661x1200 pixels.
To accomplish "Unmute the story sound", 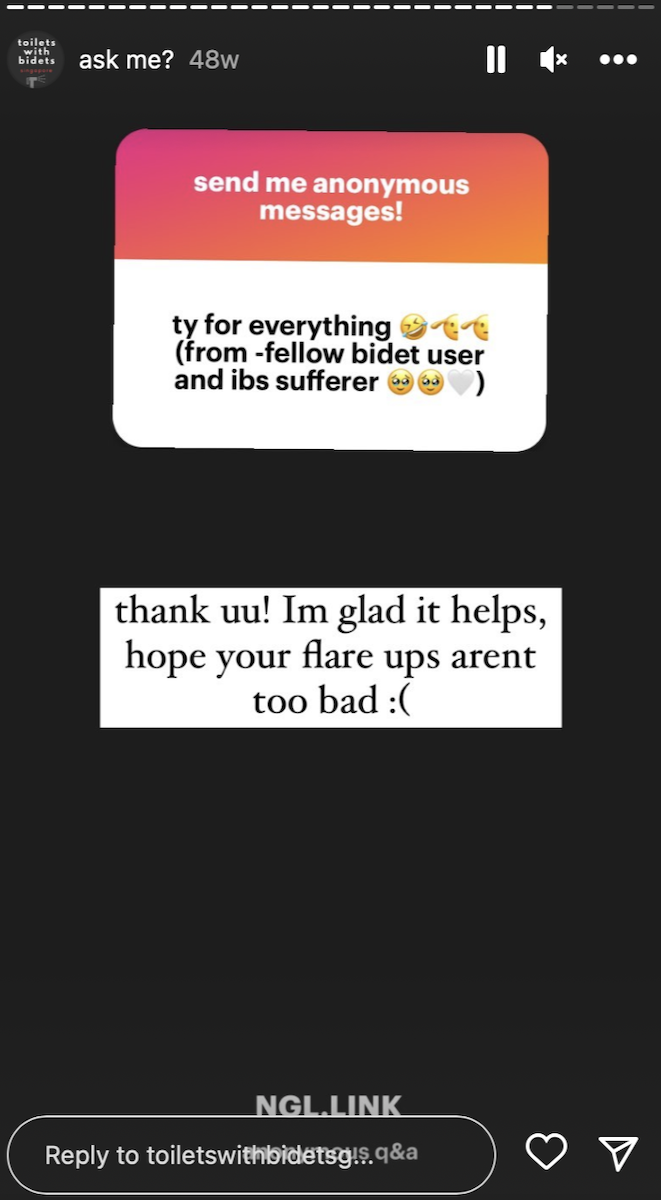I will coord(554,60).
